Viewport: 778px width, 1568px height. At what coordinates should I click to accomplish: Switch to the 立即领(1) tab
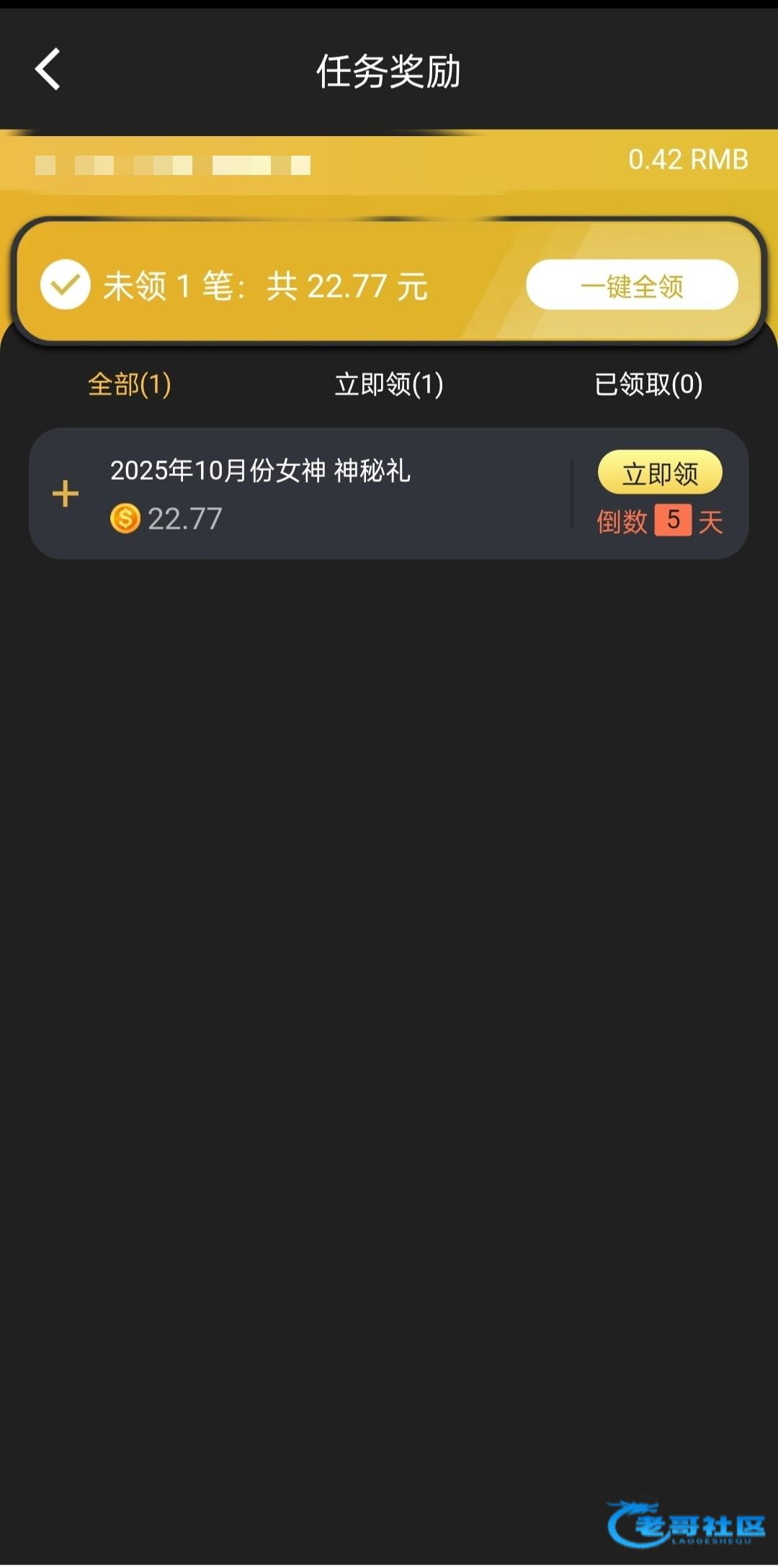[x=389, y=384]
